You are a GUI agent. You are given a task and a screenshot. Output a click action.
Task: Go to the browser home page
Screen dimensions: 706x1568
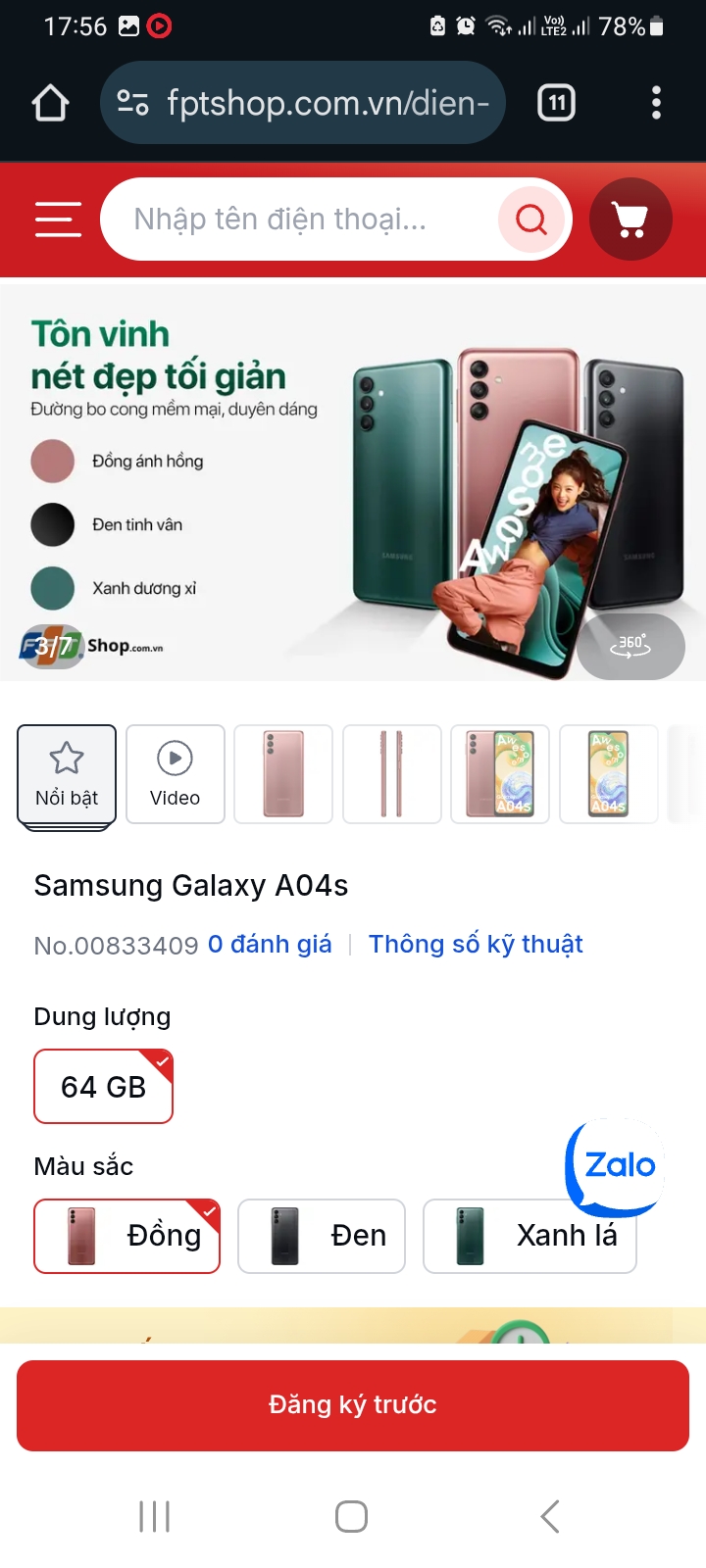tap(51, 103)
